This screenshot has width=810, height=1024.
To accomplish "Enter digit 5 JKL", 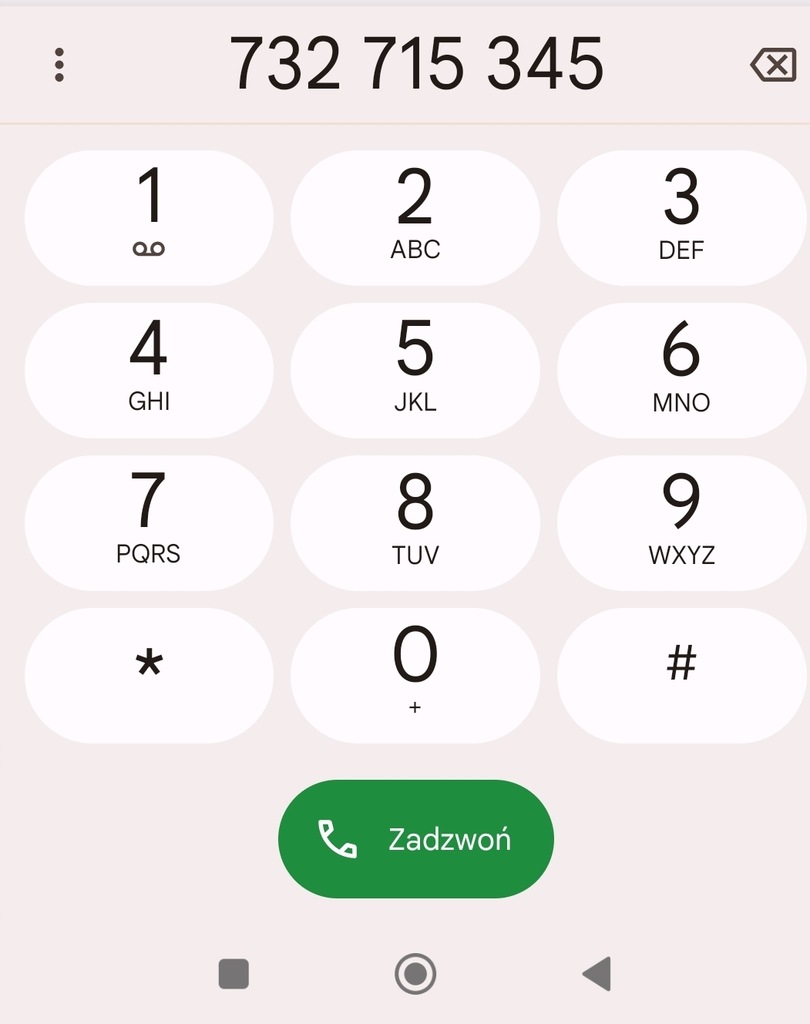I will [x=415, y=370].
